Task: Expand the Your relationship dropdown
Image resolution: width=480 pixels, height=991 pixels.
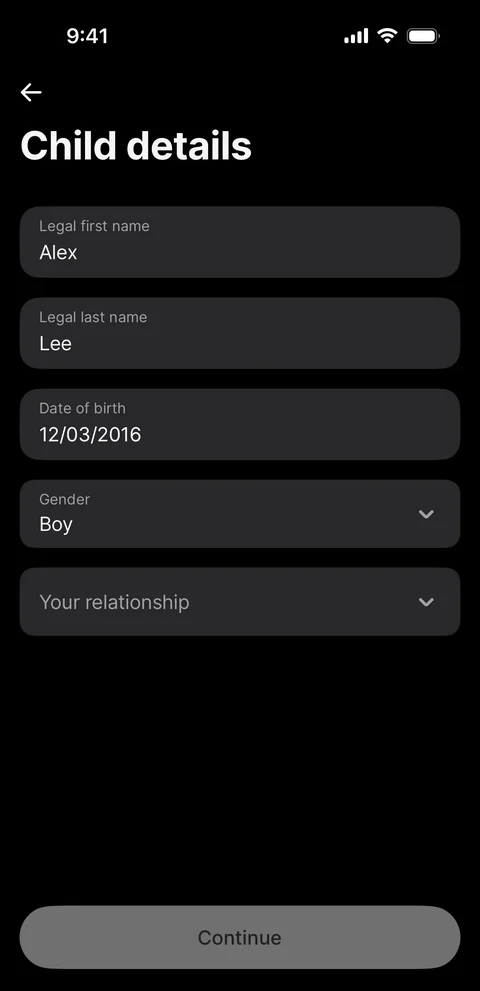Action: [x=240, y=602]
